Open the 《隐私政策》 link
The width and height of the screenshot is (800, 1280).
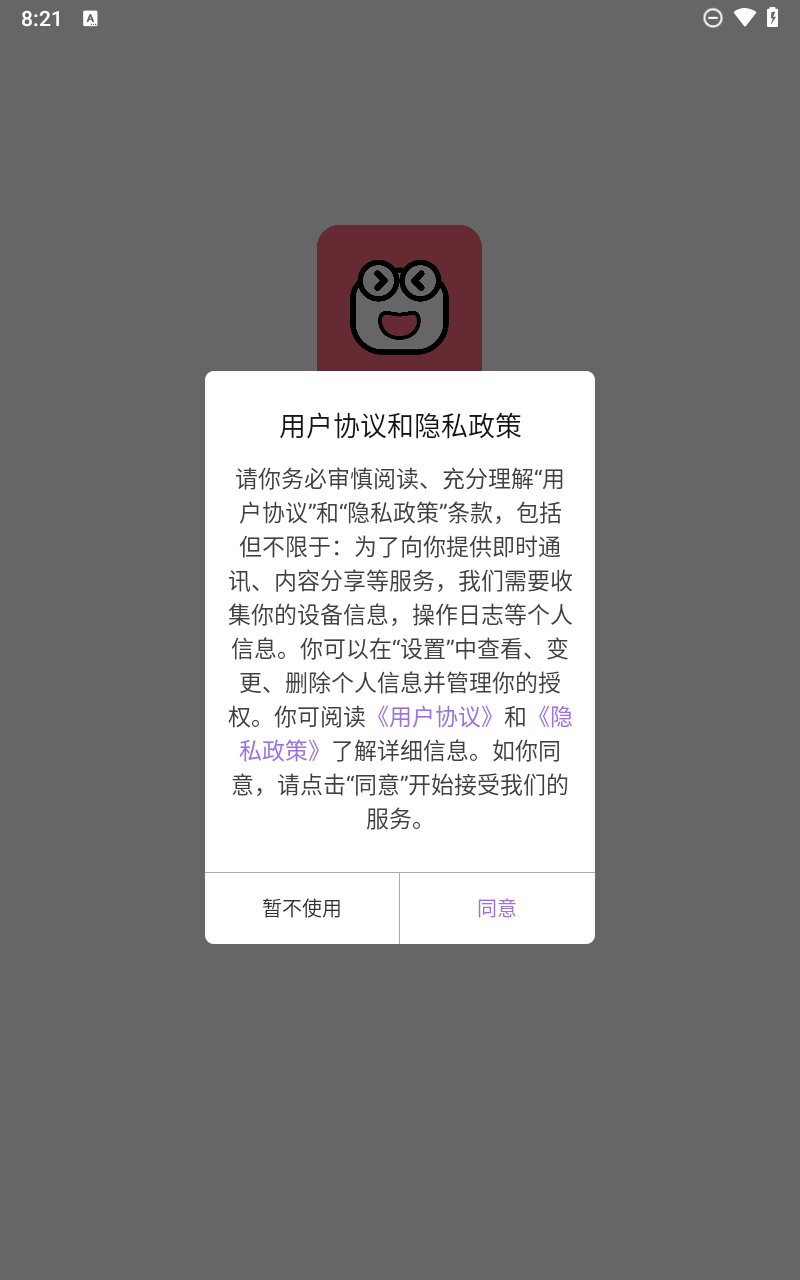point(280,751)
